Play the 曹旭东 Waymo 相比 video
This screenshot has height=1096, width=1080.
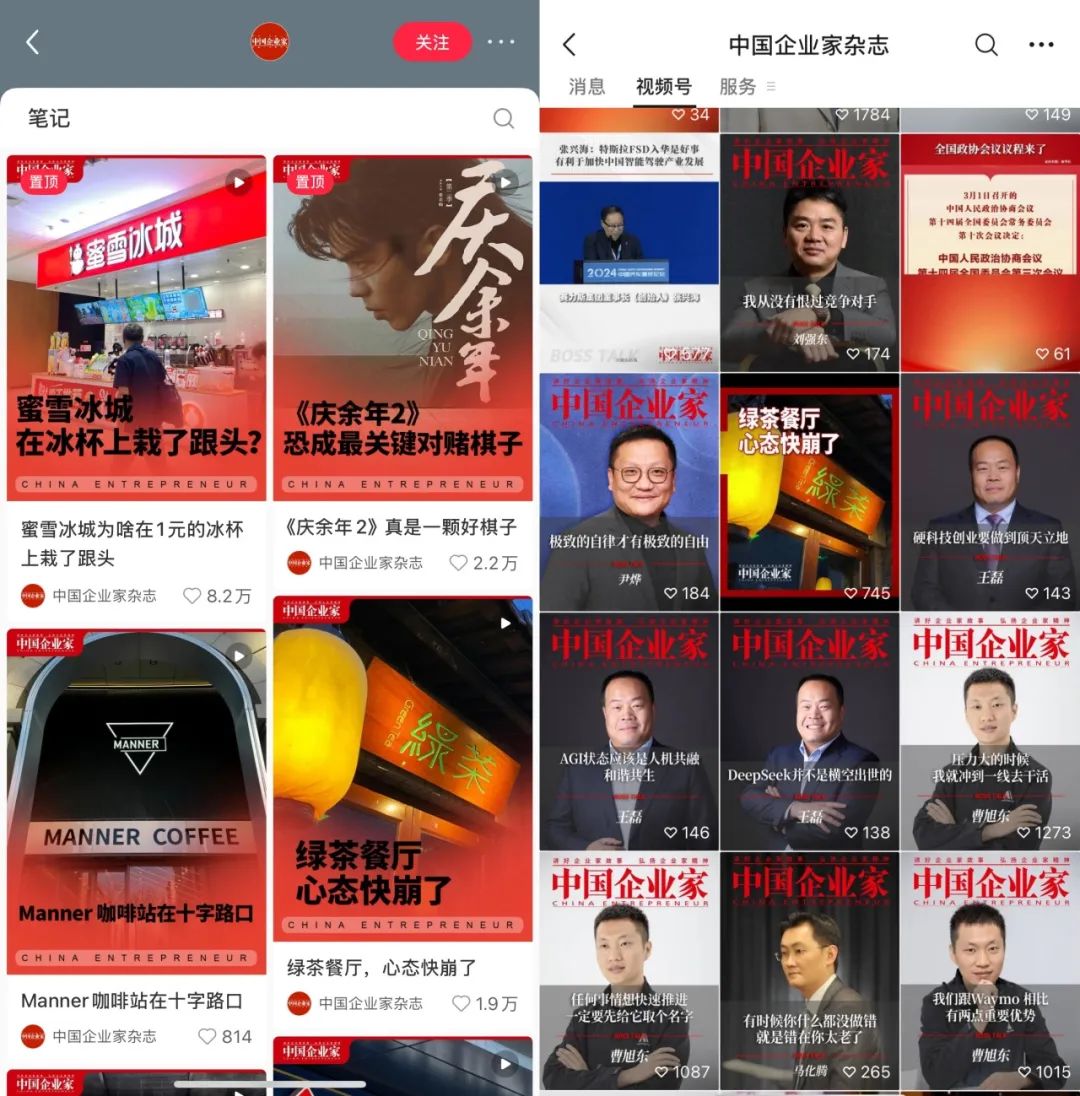pos(989,970)
